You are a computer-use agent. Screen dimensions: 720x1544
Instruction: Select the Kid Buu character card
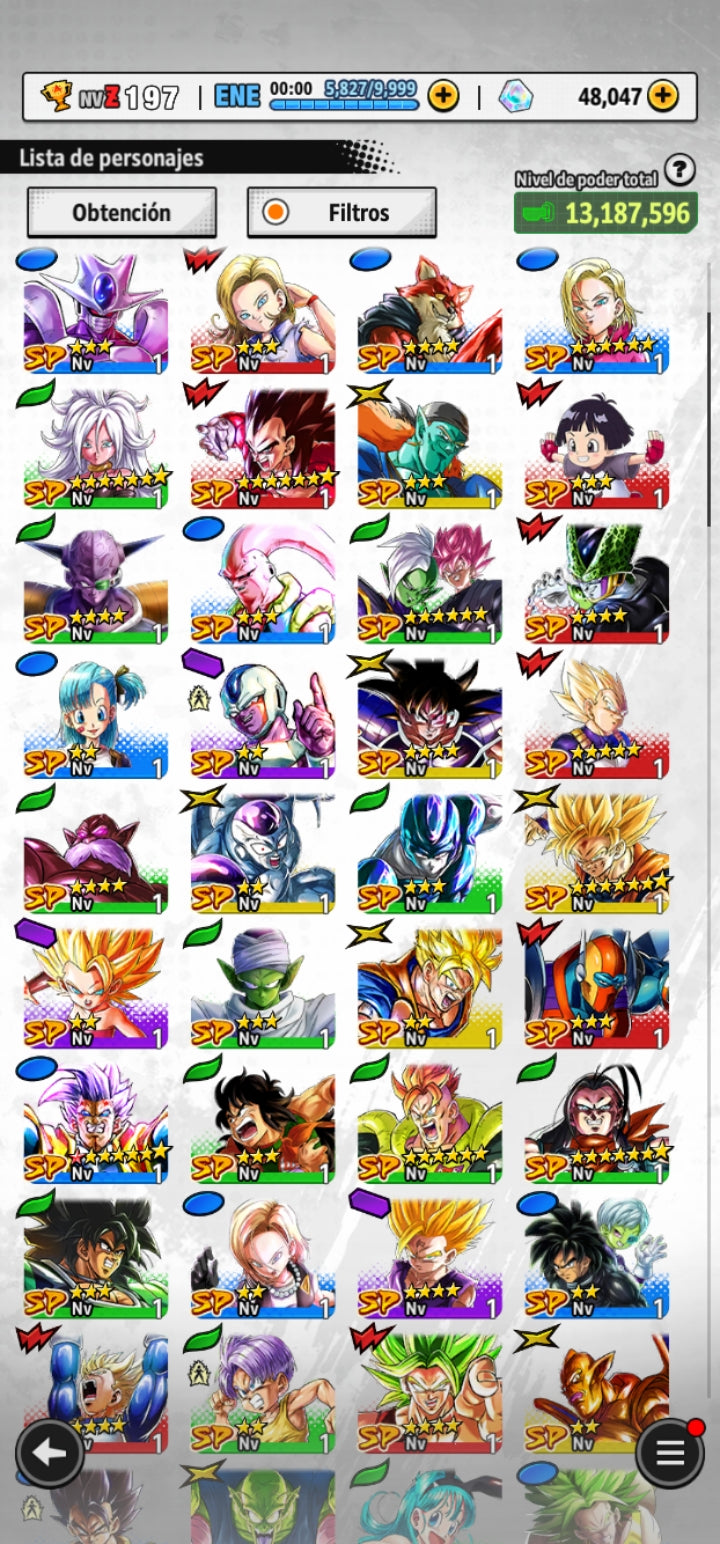pyautogui.click(x=262, y=582)
